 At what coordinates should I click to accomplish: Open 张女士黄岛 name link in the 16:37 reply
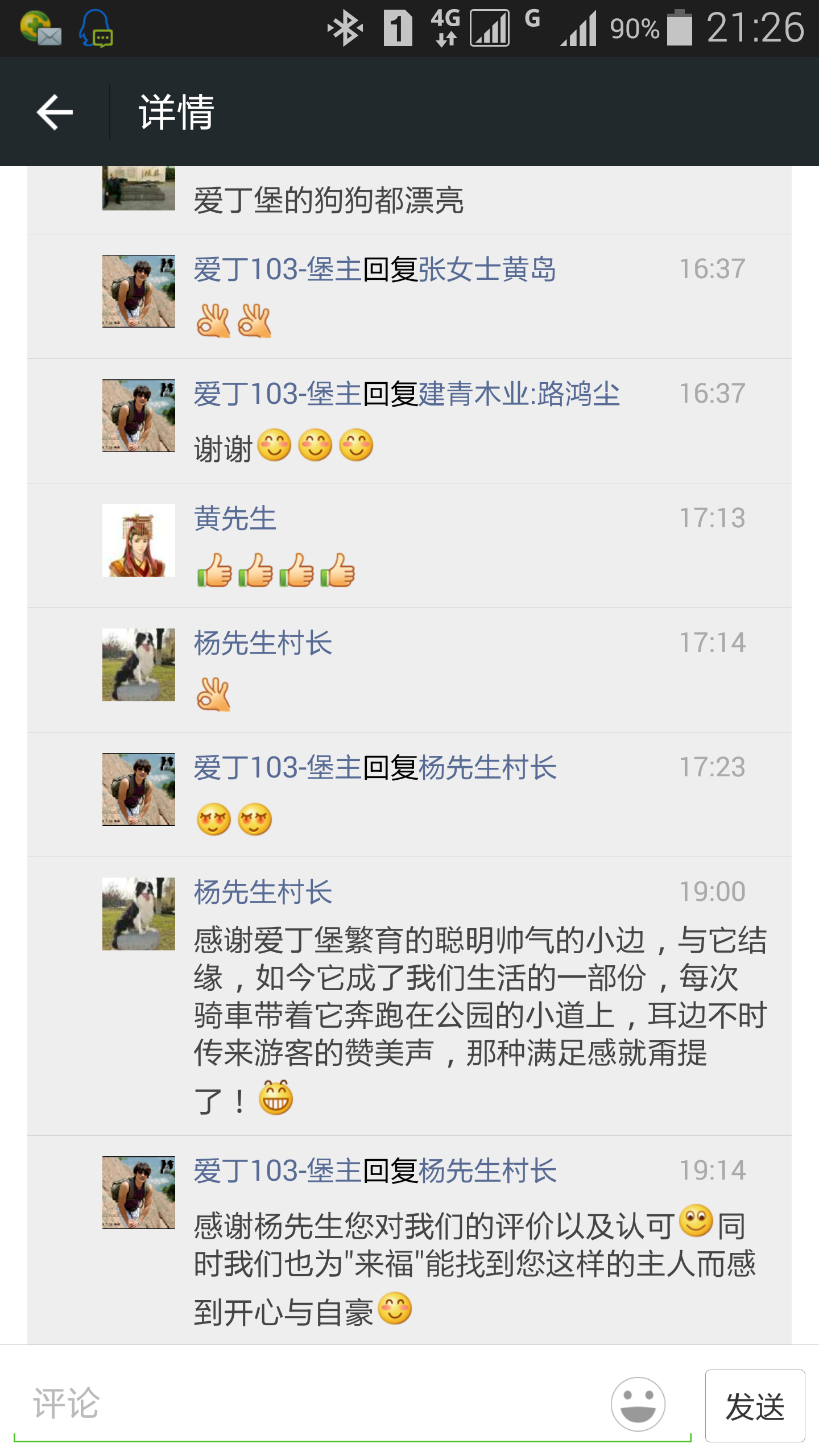(x=487, y=269)
